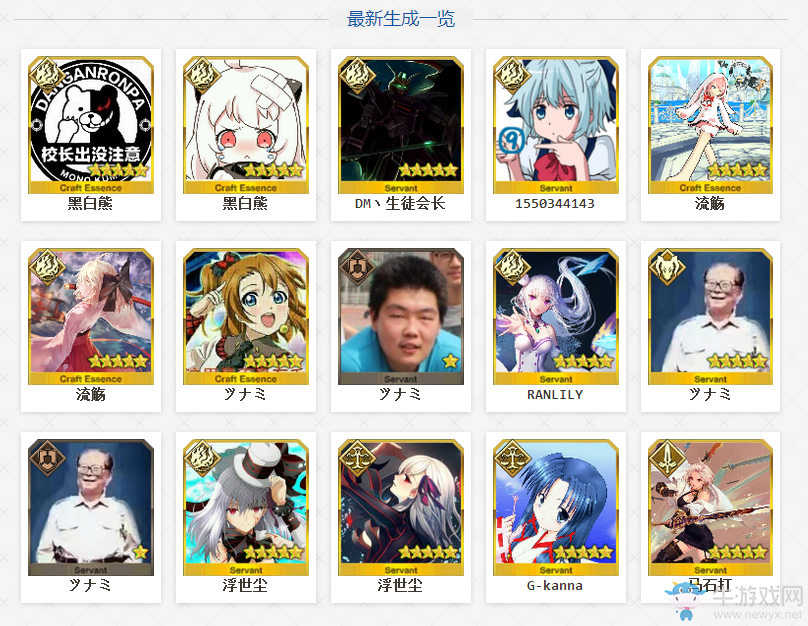
Task: Open the ツナミ Craft Essence anime card
Action: click(245, 316)
